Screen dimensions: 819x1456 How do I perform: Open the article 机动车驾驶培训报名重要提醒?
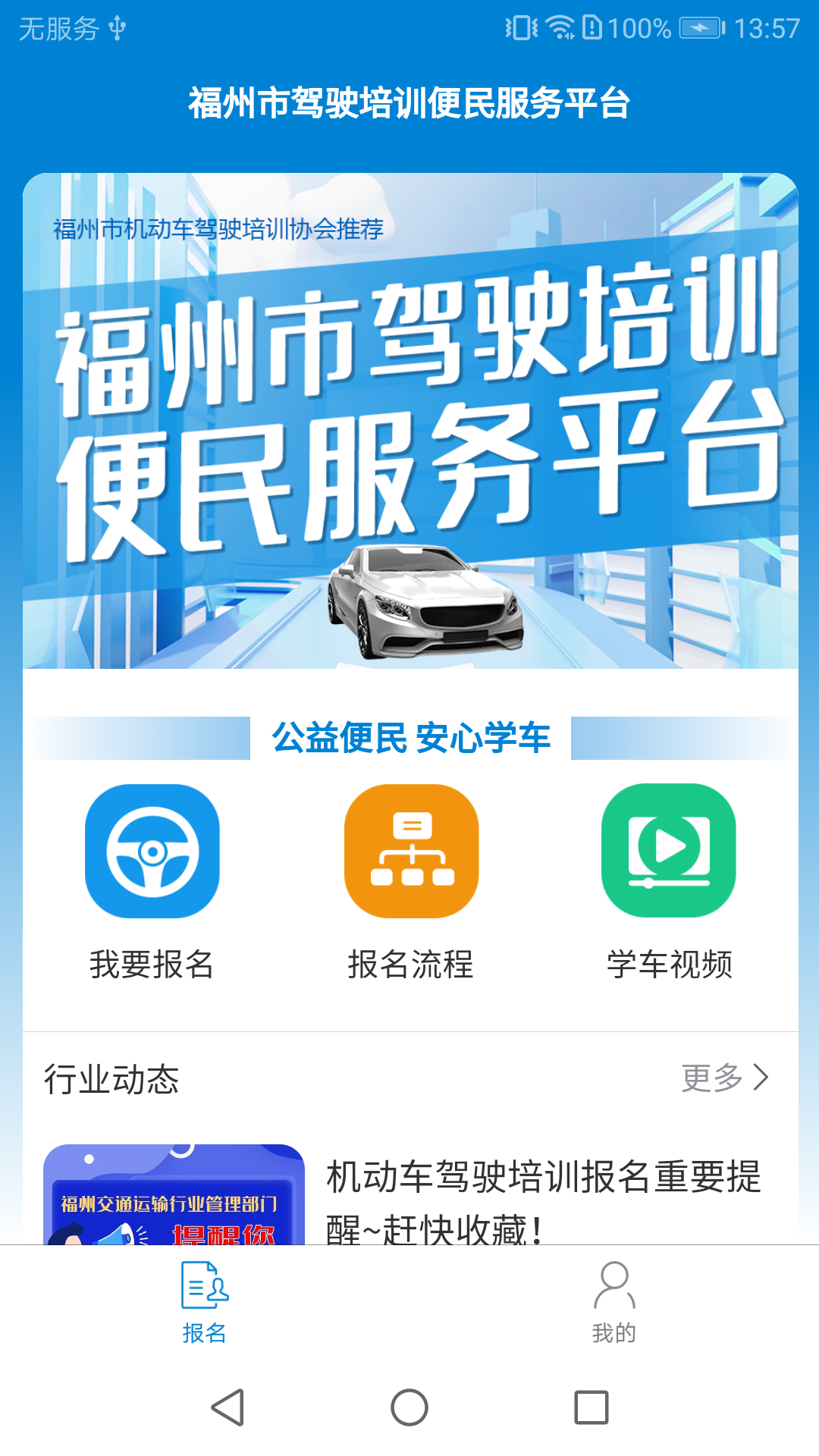pos(544,1201)
